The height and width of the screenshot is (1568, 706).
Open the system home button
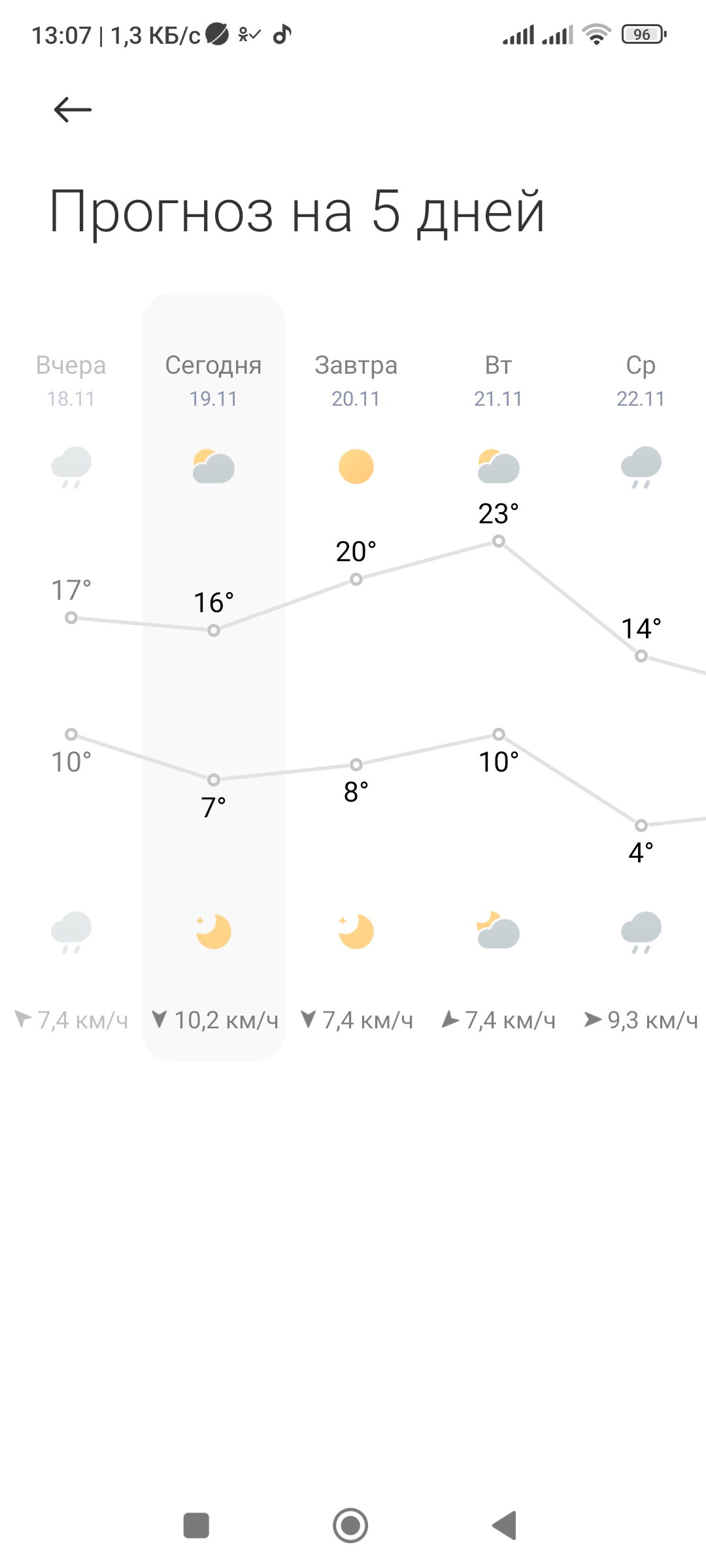pyautogui.click(x=350, y=1526)
